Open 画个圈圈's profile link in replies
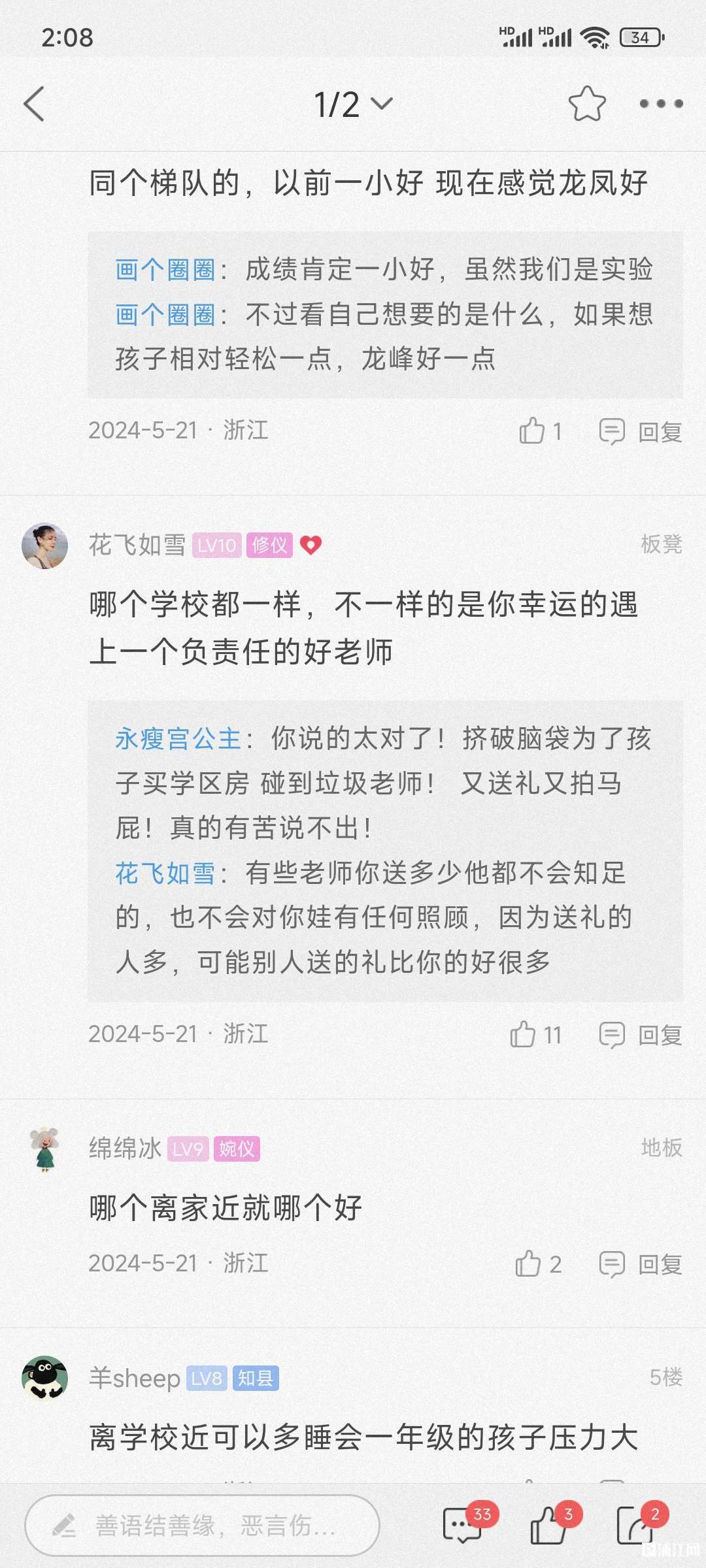The width and height of the screenshot is (706, 1568). coord(165,269)
